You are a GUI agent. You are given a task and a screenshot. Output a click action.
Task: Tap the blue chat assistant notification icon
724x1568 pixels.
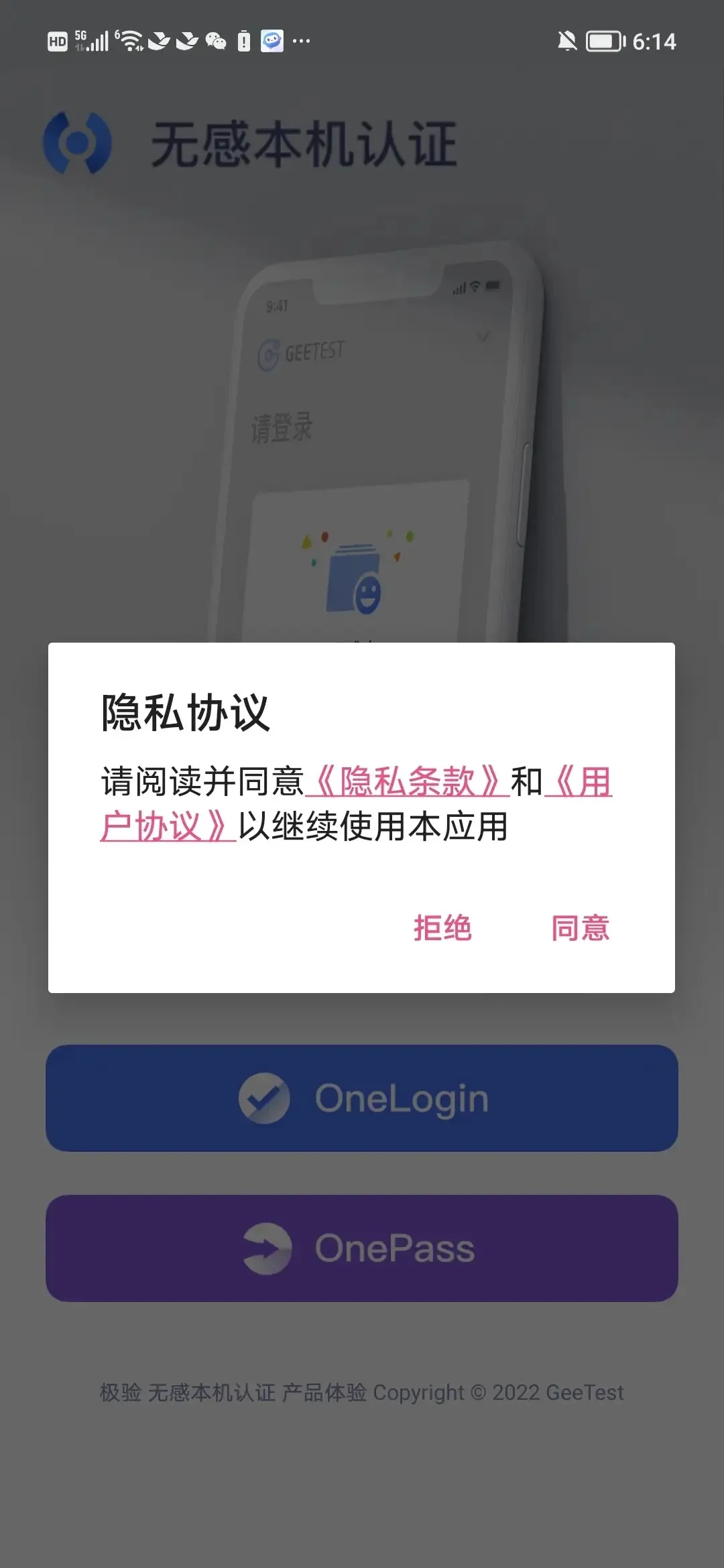(x=271, y=41)
